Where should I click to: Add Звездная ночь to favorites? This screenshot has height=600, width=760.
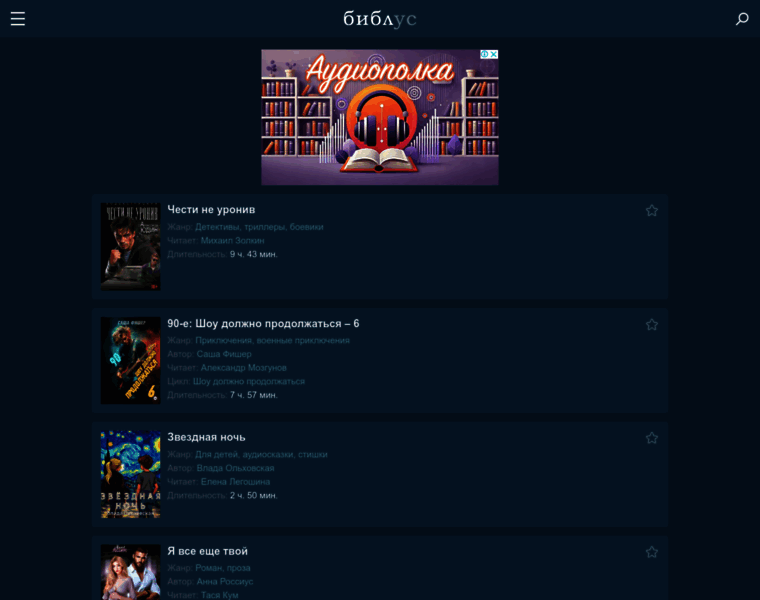(x=652, y=438)
